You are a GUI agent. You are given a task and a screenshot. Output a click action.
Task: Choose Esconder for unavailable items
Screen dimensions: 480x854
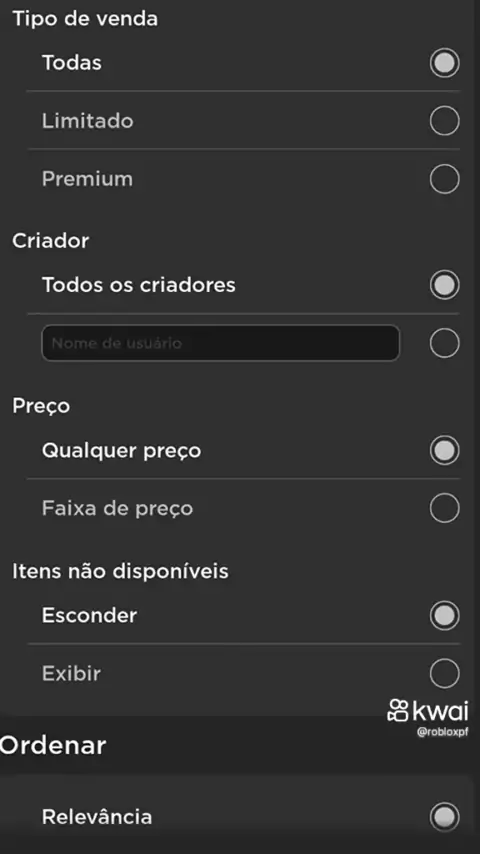[244, 615]
